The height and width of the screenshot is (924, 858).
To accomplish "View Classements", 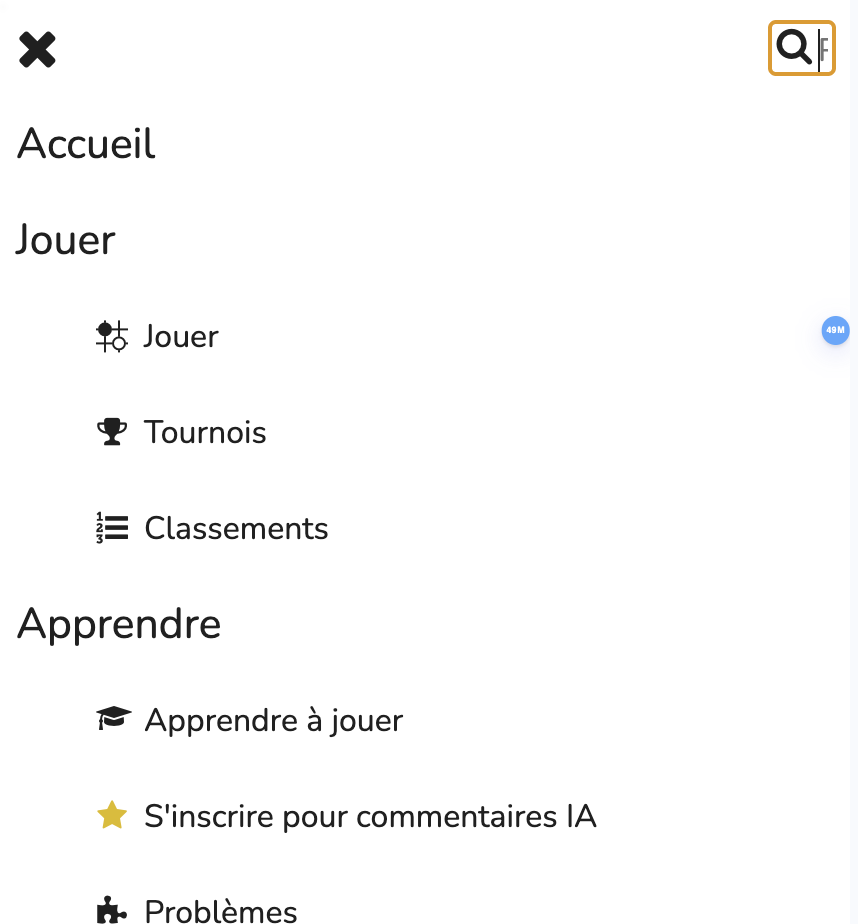I will click(236, 528).
